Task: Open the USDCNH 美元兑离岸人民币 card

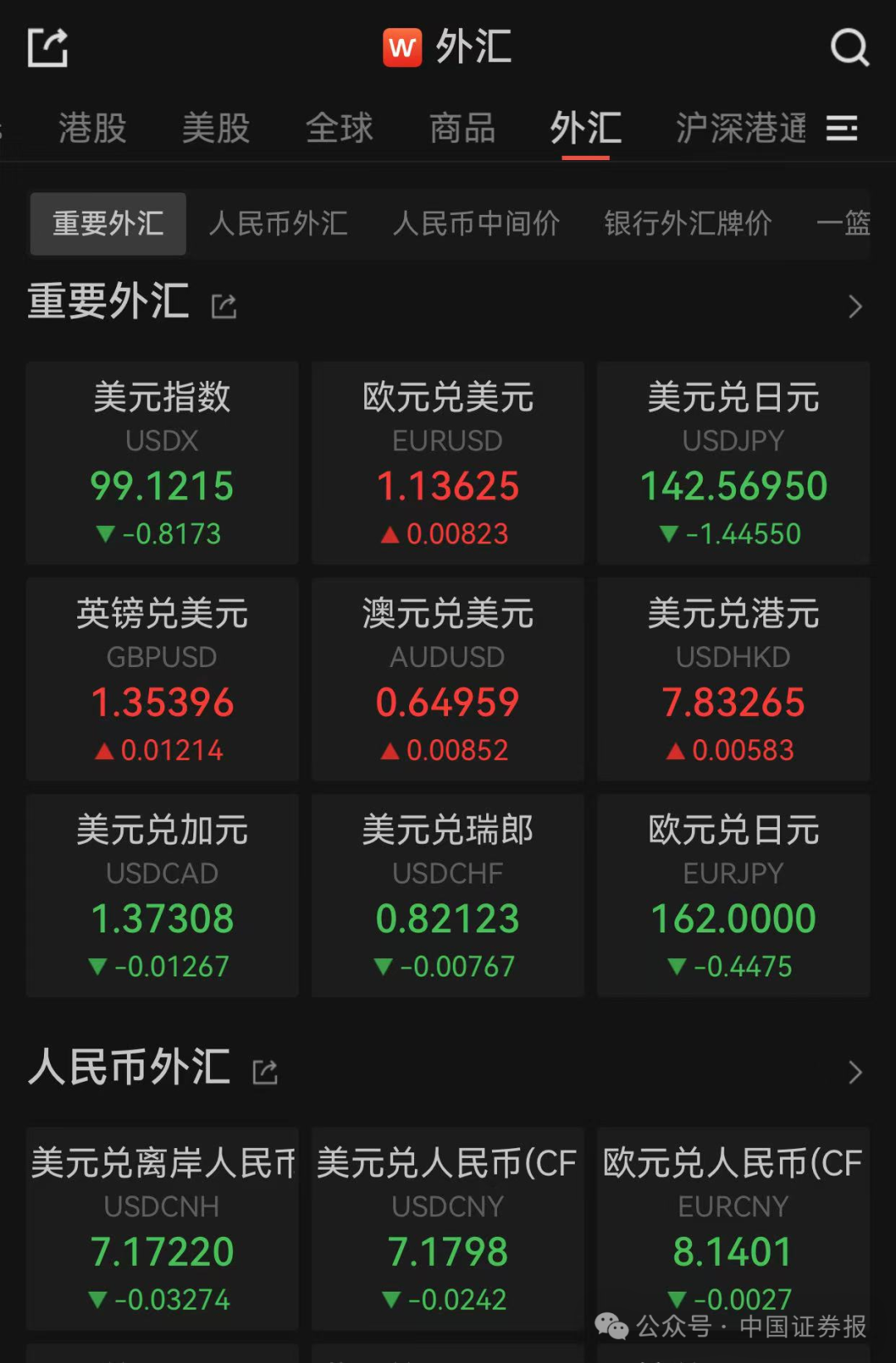Action: click(x=162, y=1229)
